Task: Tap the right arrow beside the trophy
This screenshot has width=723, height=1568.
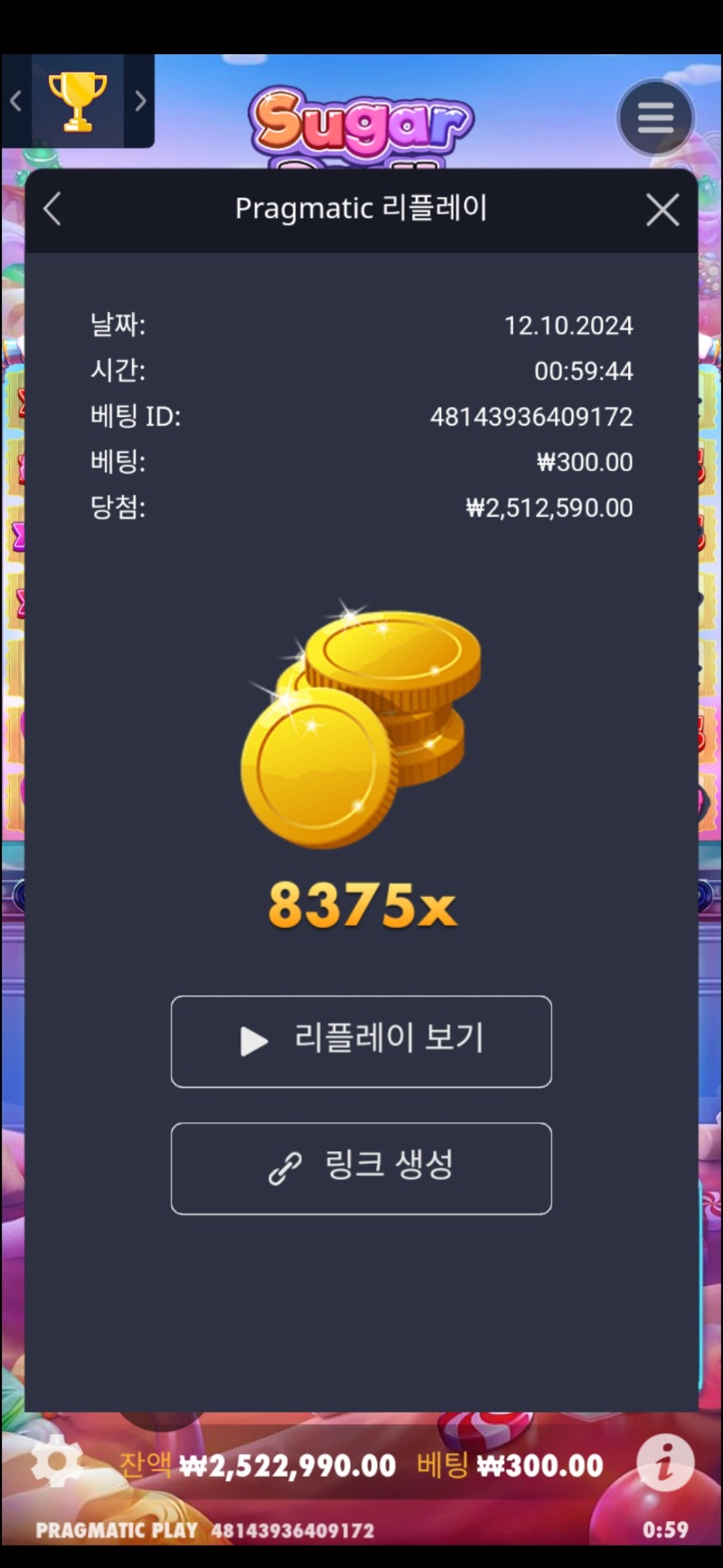Action: pos(140,100)
